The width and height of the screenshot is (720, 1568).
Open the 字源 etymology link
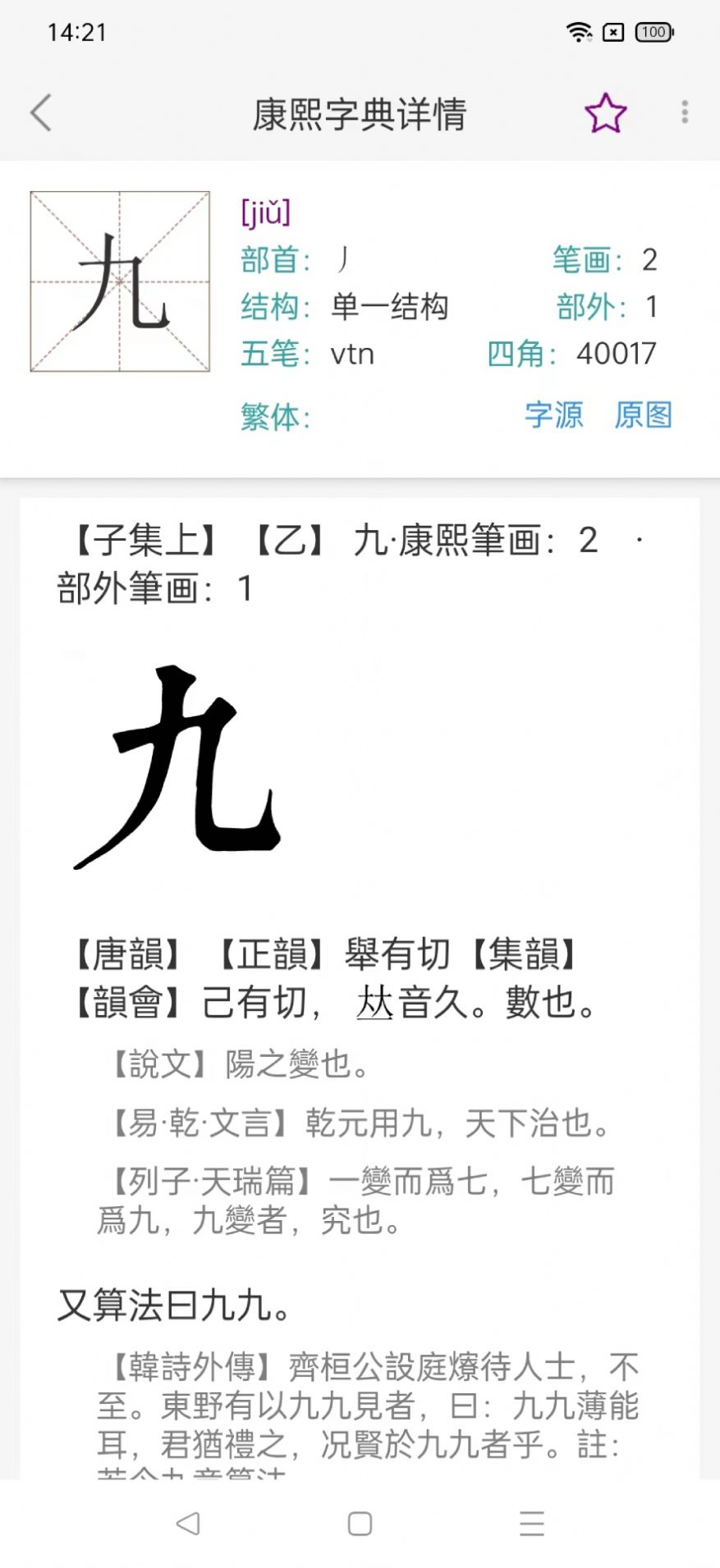pos(554,415)
